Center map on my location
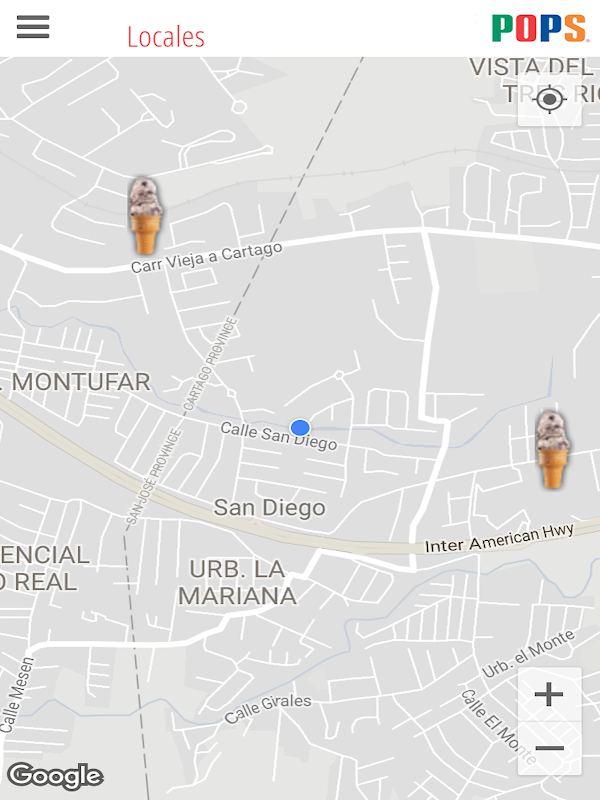This screenshot has width=600, height=800. pos(549,99)
